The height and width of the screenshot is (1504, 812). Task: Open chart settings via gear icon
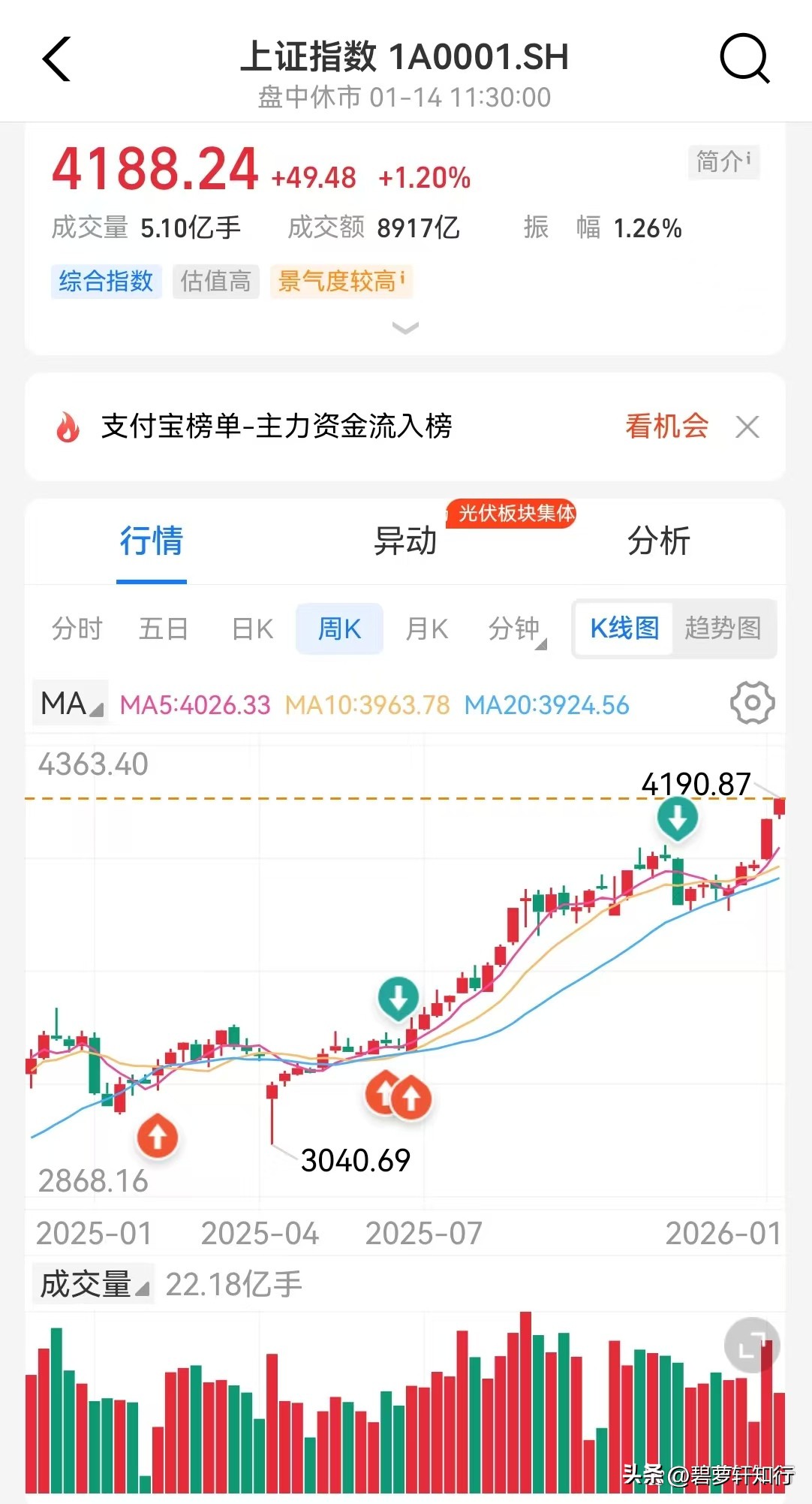pos(752,704)
